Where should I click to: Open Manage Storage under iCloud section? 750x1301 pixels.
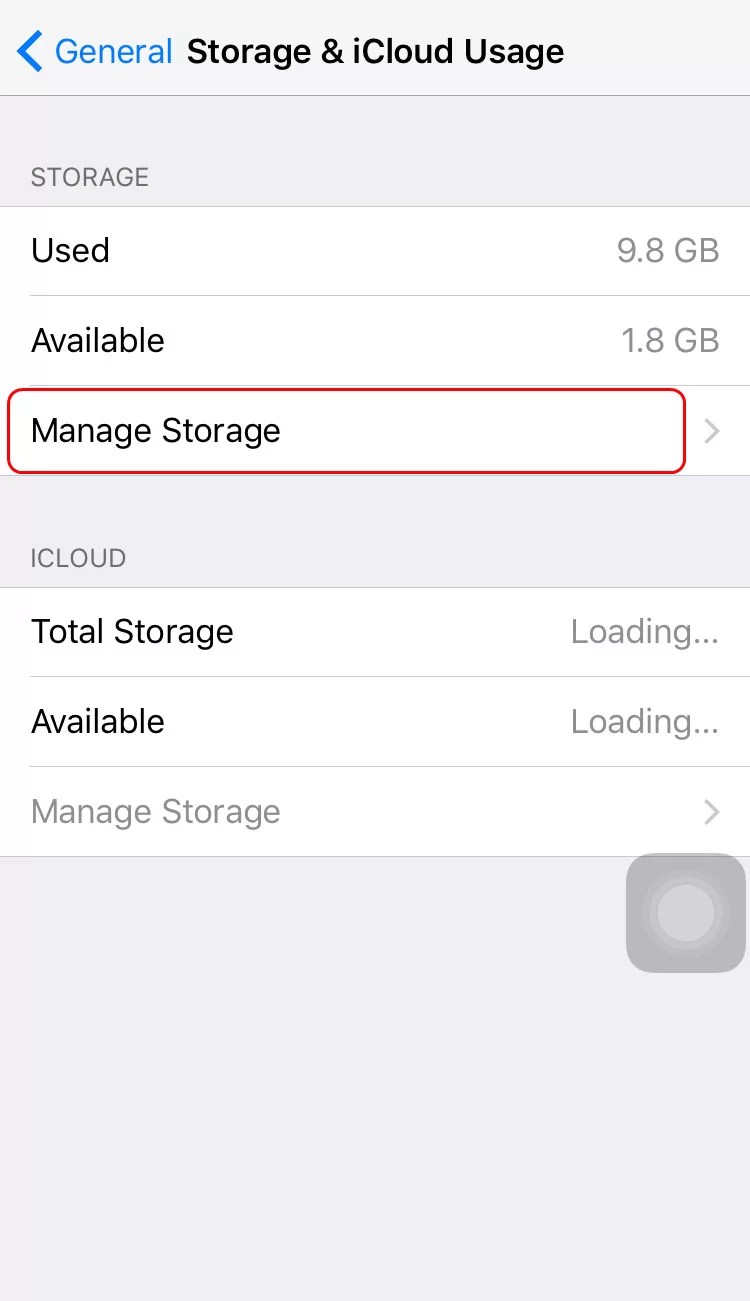click(x=374, y=811)
